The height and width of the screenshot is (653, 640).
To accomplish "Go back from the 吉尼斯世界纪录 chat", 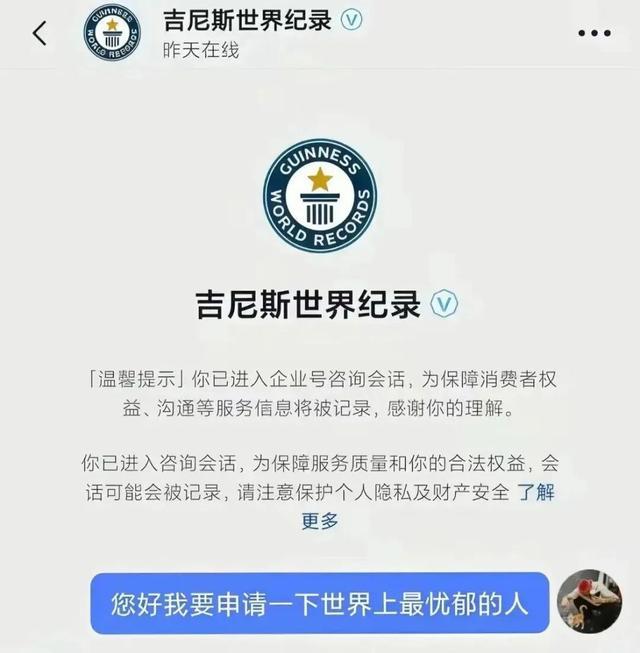I will tap(39, 33).
